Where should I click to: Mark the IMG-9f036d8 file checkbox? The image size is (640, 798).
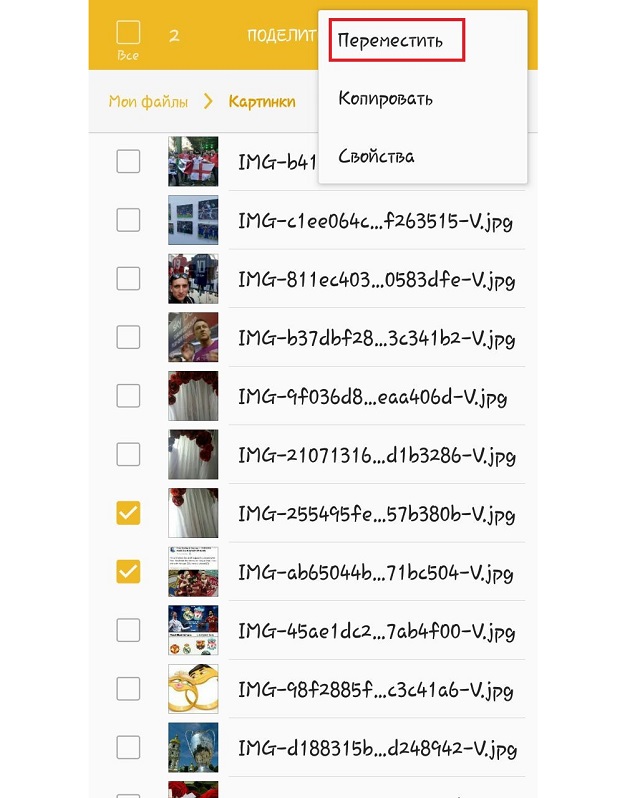click(x=128, y=395)
